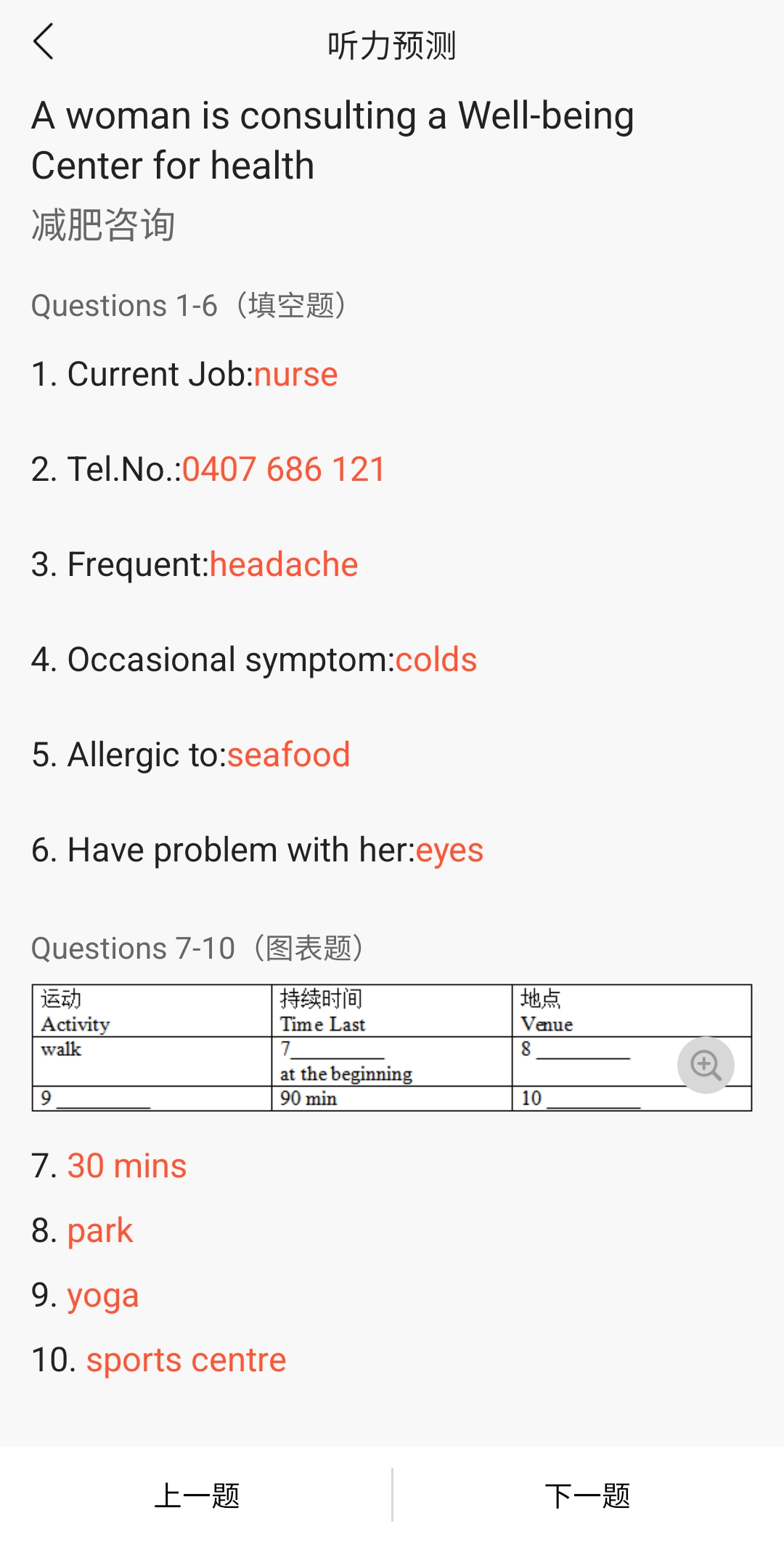This screenshot has width=784, height=1542.
Task: Go back using the top-left arrow
Action: (x=44, y=41)
